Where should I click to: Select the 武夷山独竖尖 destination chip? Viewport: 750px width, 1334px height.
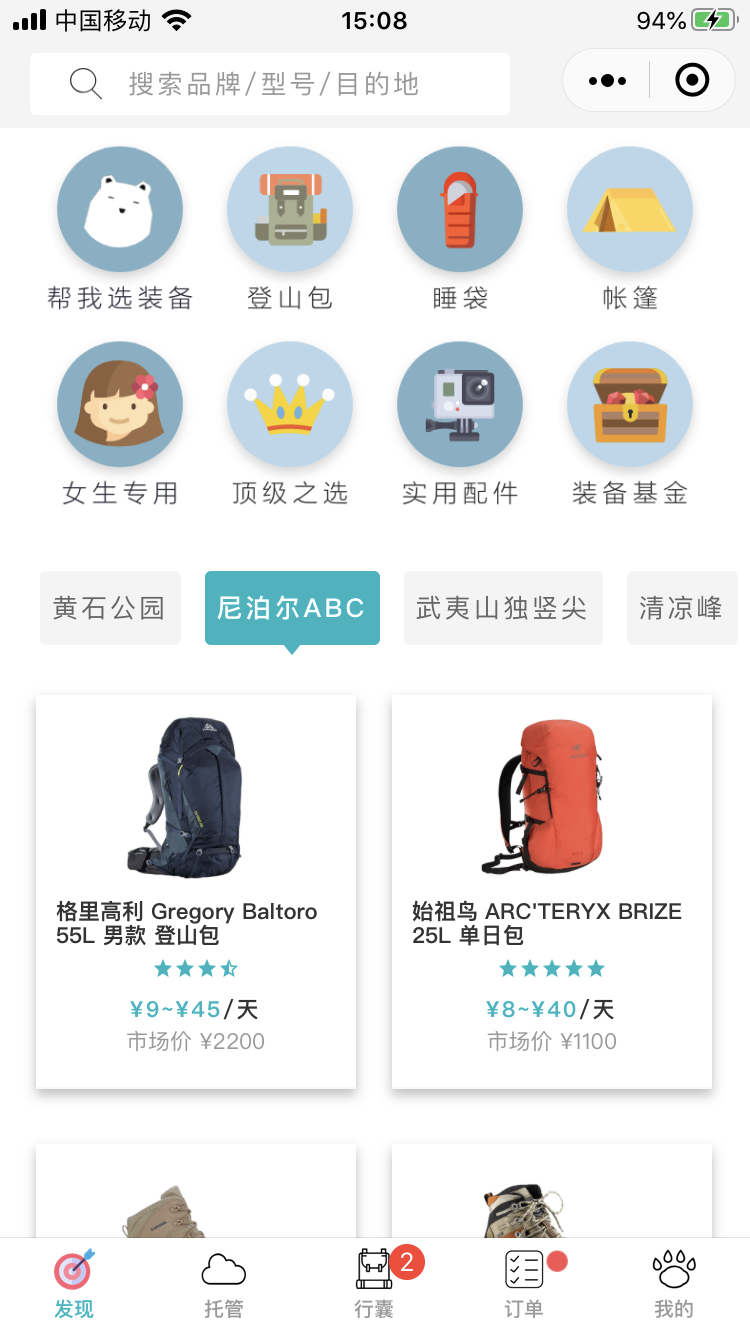(x=502, y=608)
